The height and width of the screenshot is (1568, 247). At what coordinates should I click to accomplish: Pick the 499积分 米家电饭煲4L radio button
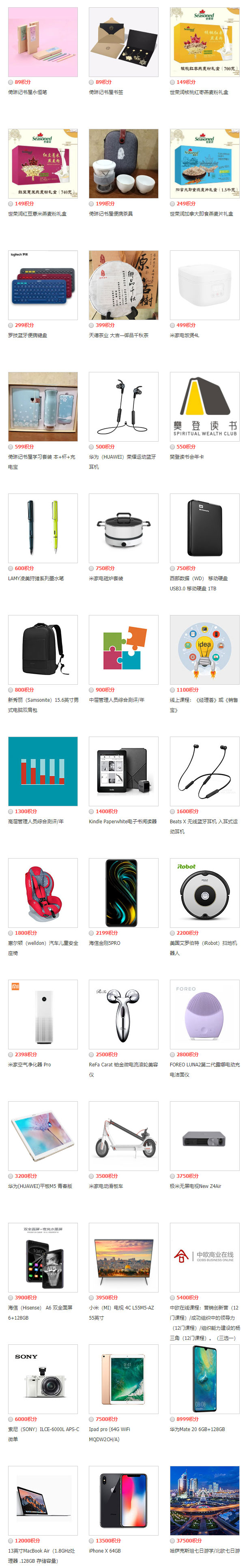tap(173, 326)
